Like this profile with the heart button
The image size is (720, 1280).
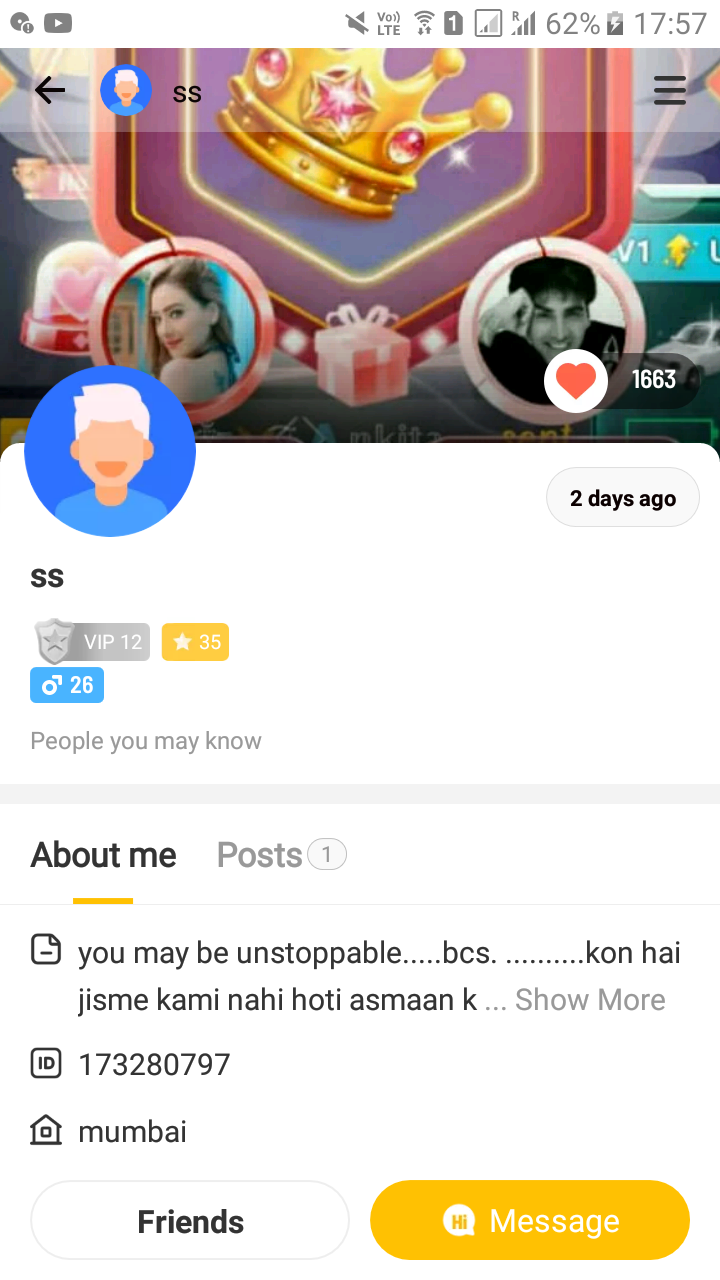tap(576, 380)
